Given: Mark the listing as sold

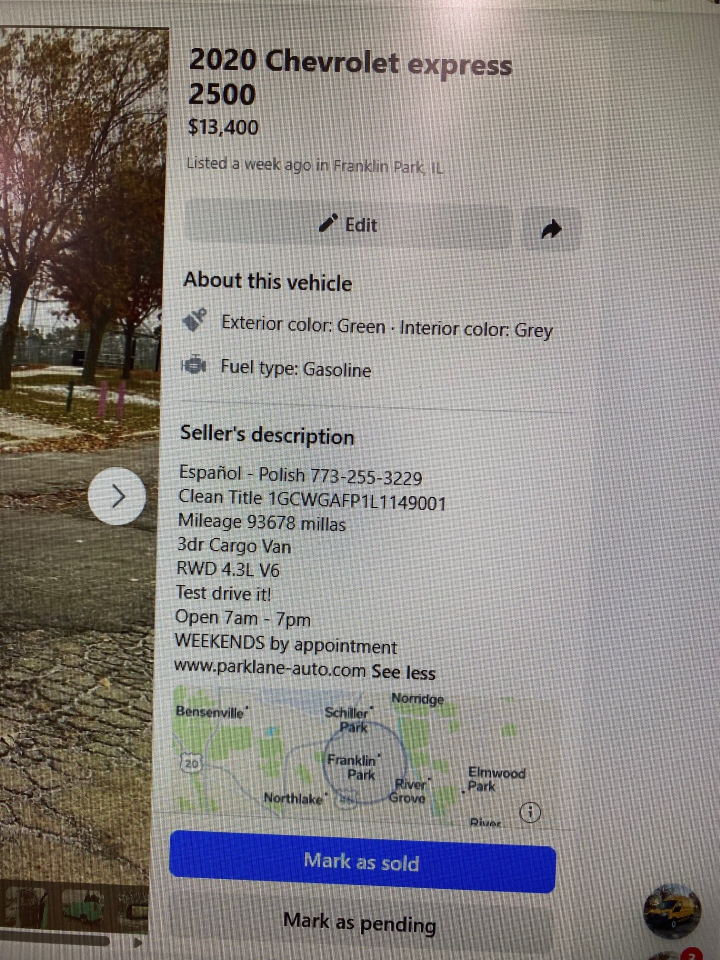Looking at the screenshot, I should pos(361,862).
